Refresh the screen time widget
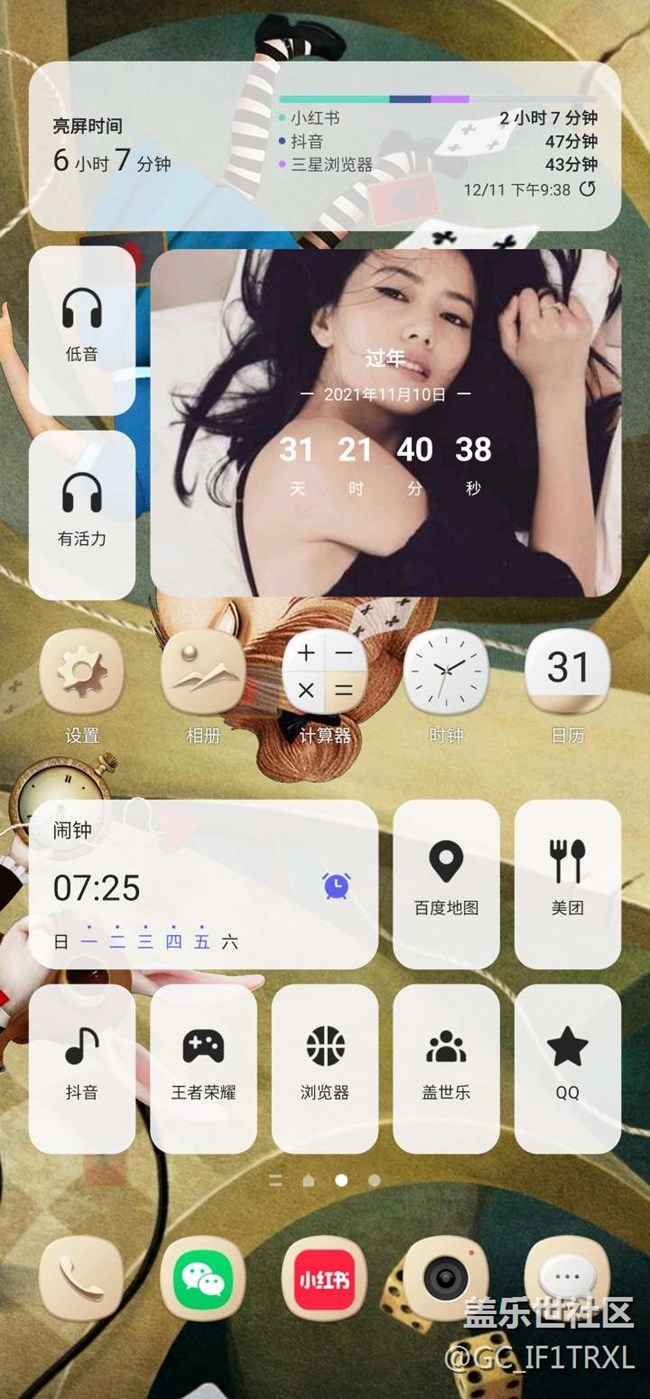 [x=588, y=189]
